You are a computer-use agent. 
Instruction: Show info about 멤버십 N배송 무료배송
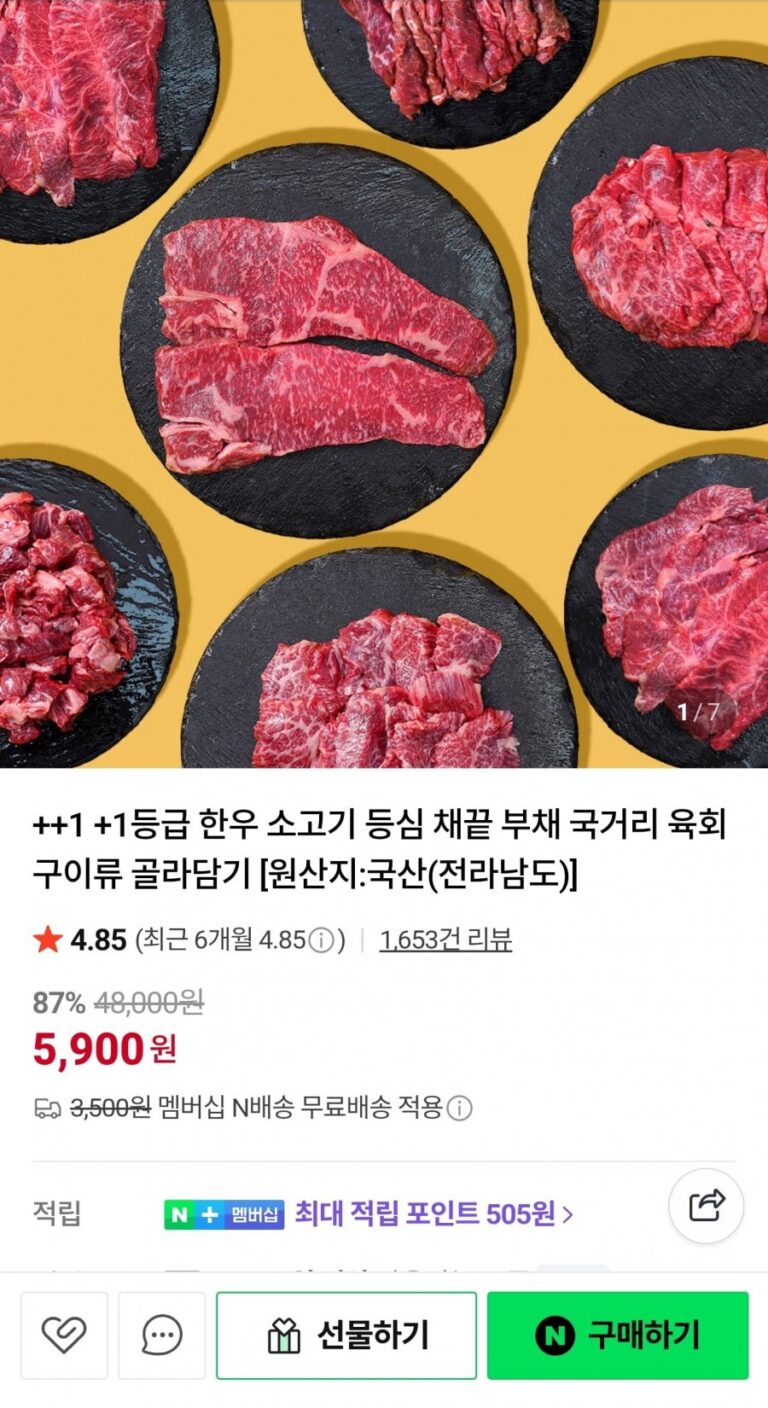pos(459,1108)
